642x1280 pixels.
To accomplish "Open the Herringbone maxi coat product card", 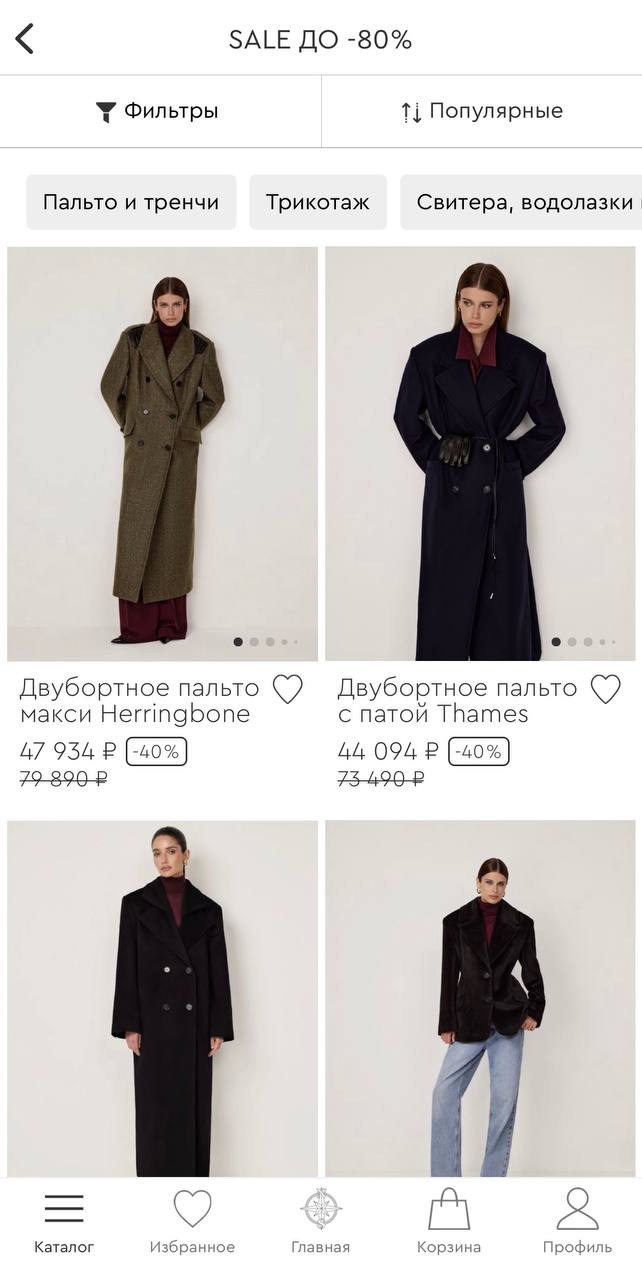I will 162,453.
